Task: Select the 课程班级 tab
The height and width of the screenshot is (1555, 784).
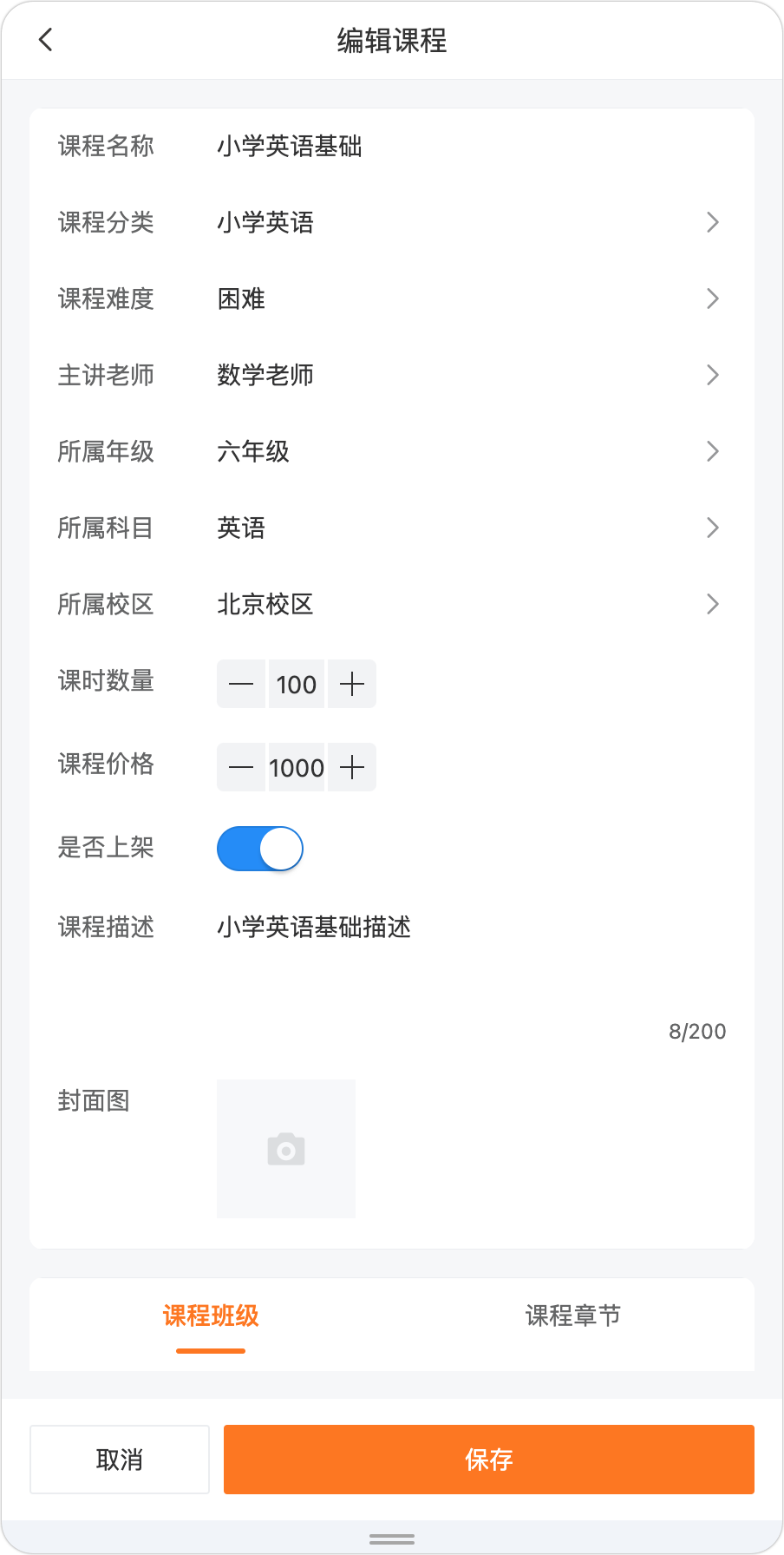Action: (x=211, y=1316)
